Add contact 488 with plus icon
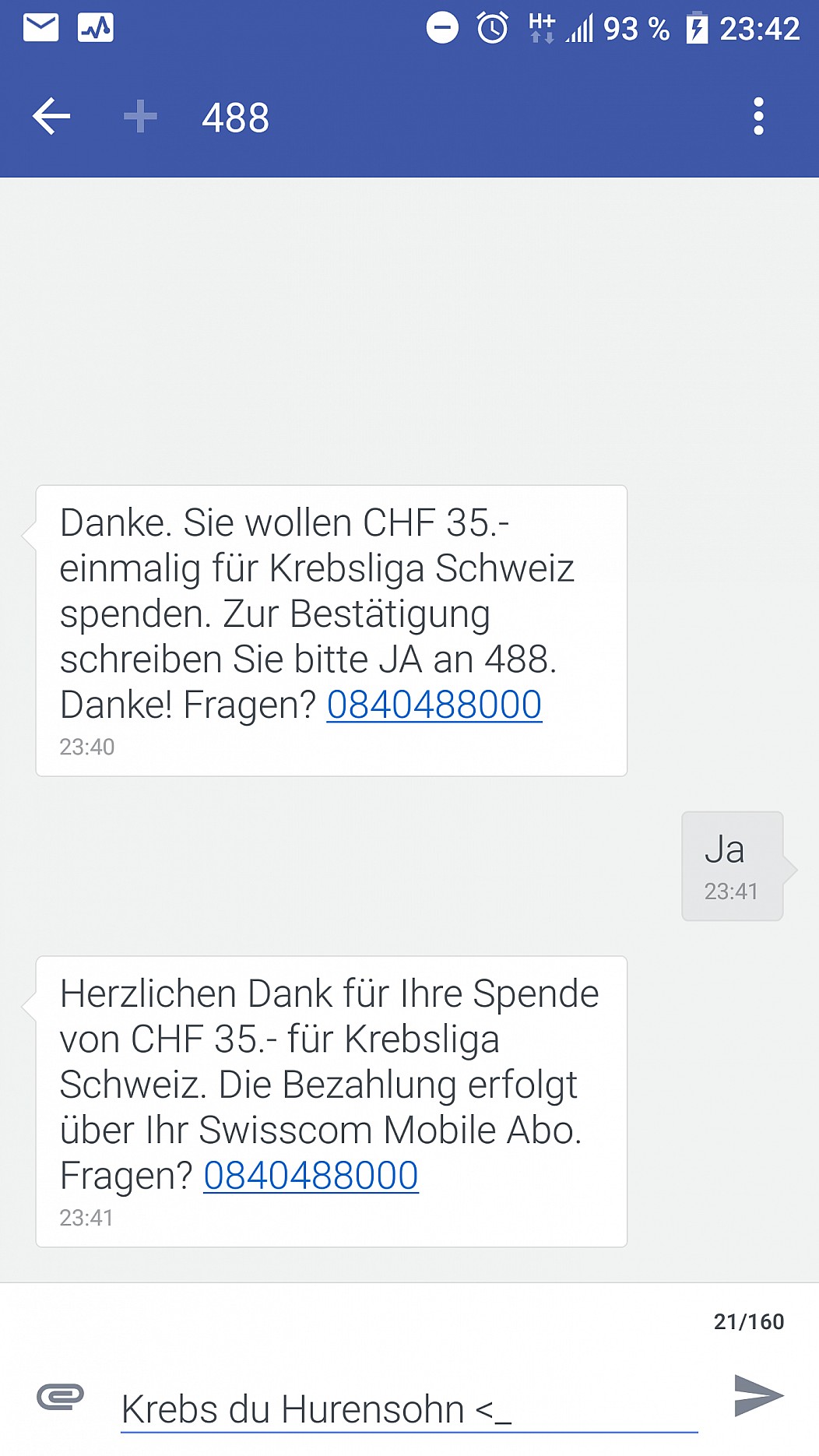The image size is (819, 1456). pos(140,117)
